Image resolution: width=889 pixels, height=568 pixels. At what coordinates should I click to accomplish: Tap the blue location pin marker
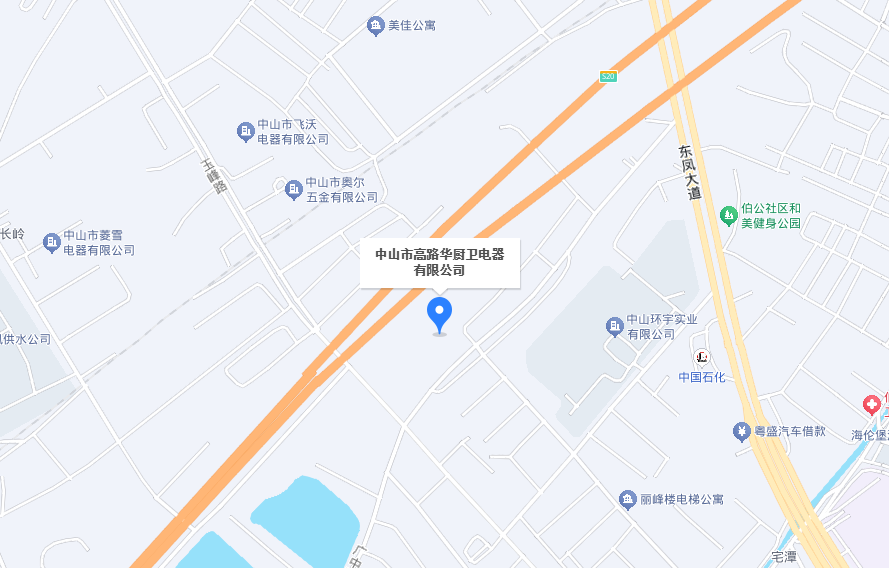tap(439, 314)
